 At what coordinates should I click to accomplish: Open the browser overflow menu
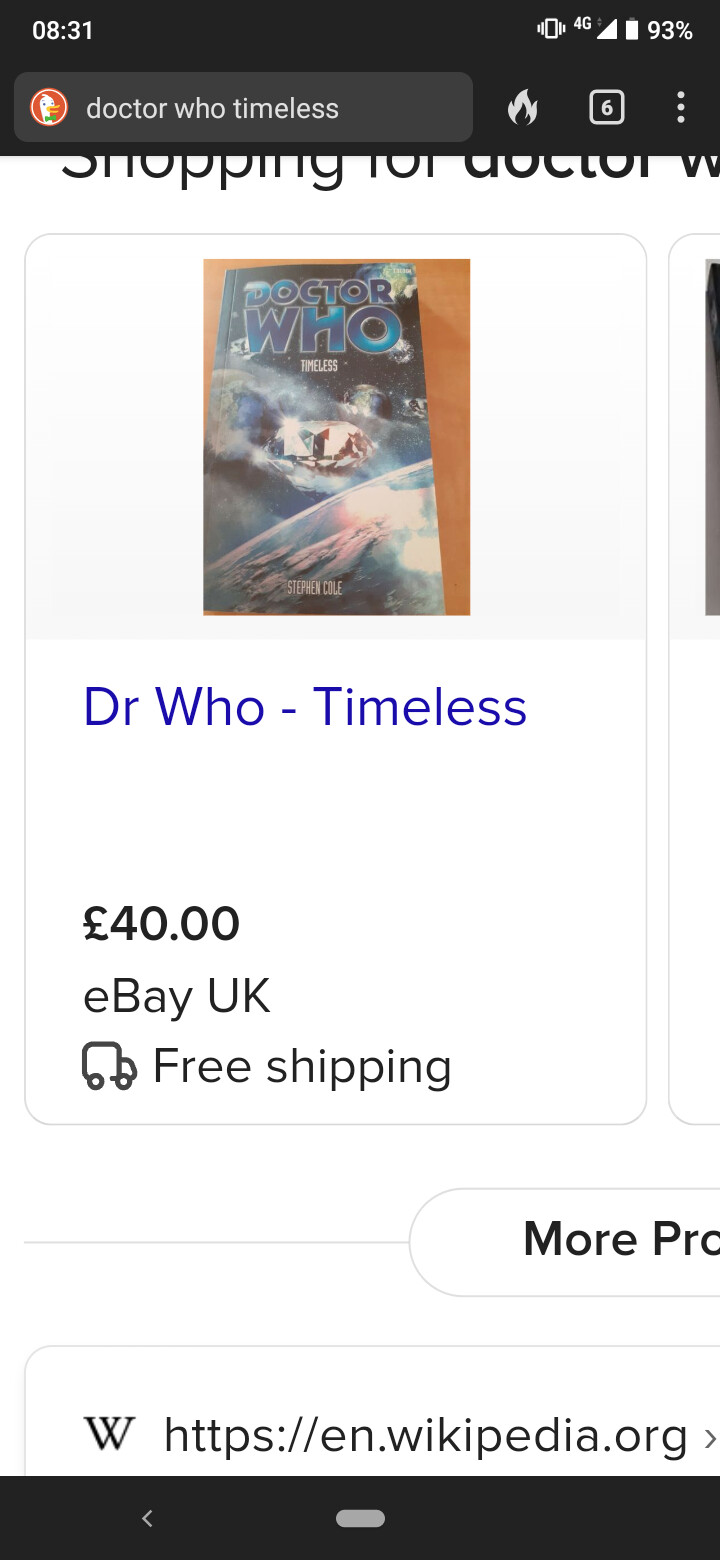681,107
